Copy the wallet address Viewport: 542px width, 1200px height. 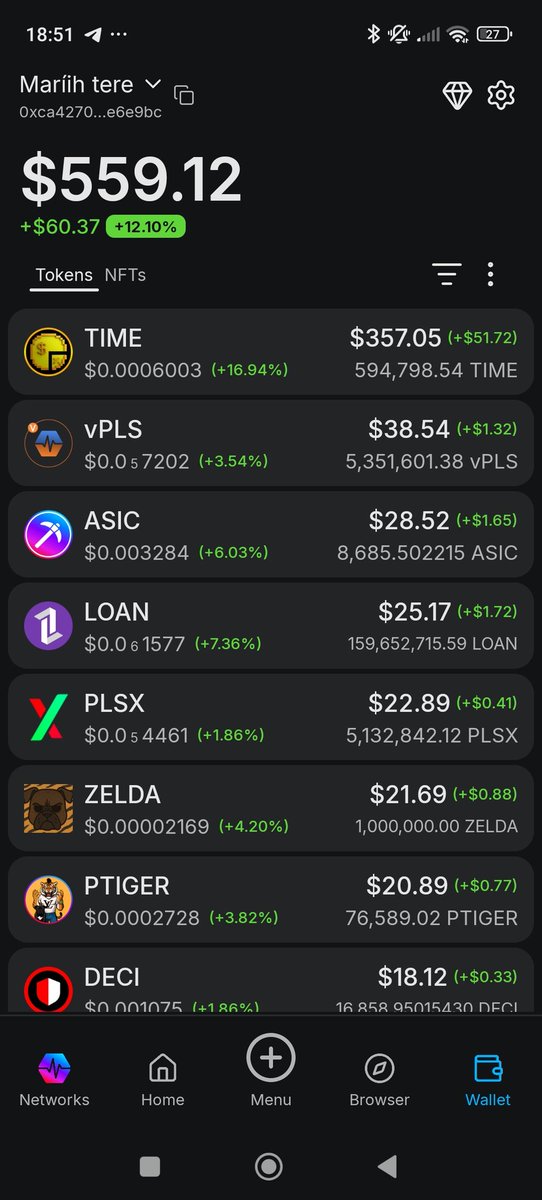184,95
